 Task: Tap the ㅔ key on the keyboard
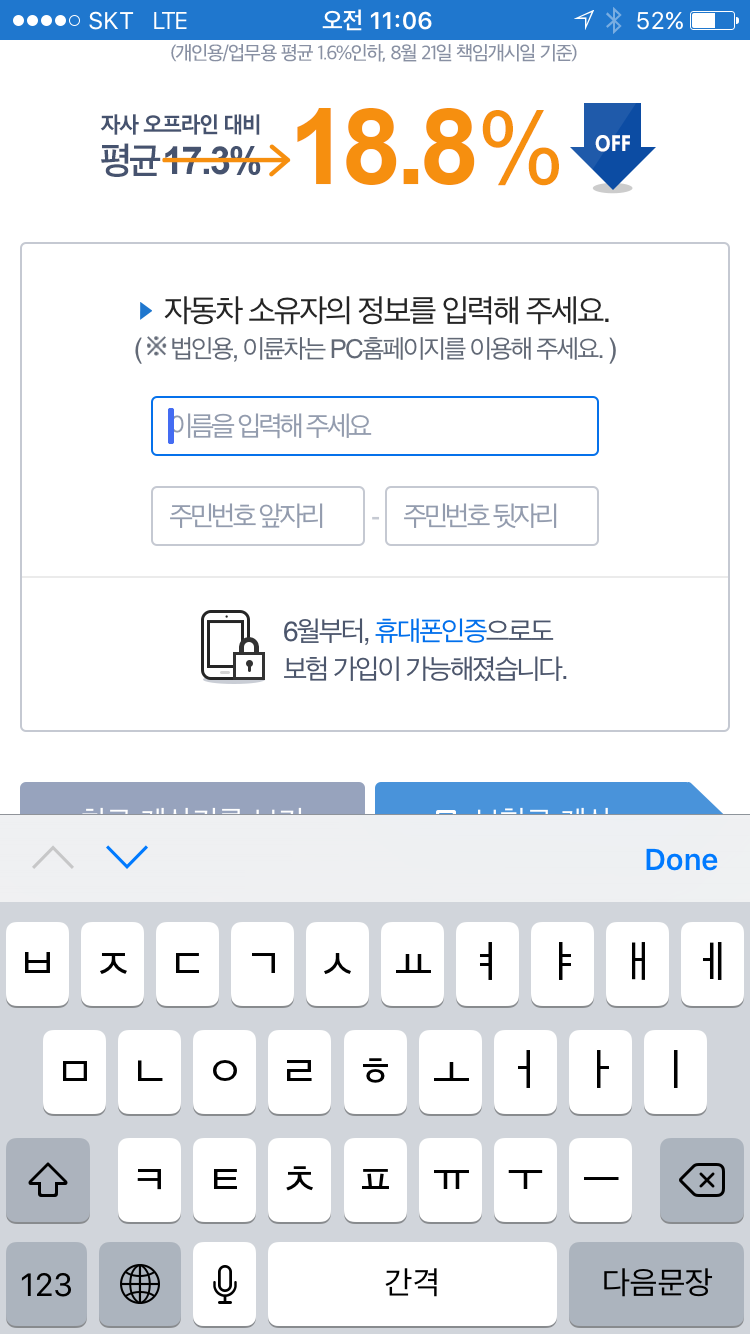coord(712,964)
